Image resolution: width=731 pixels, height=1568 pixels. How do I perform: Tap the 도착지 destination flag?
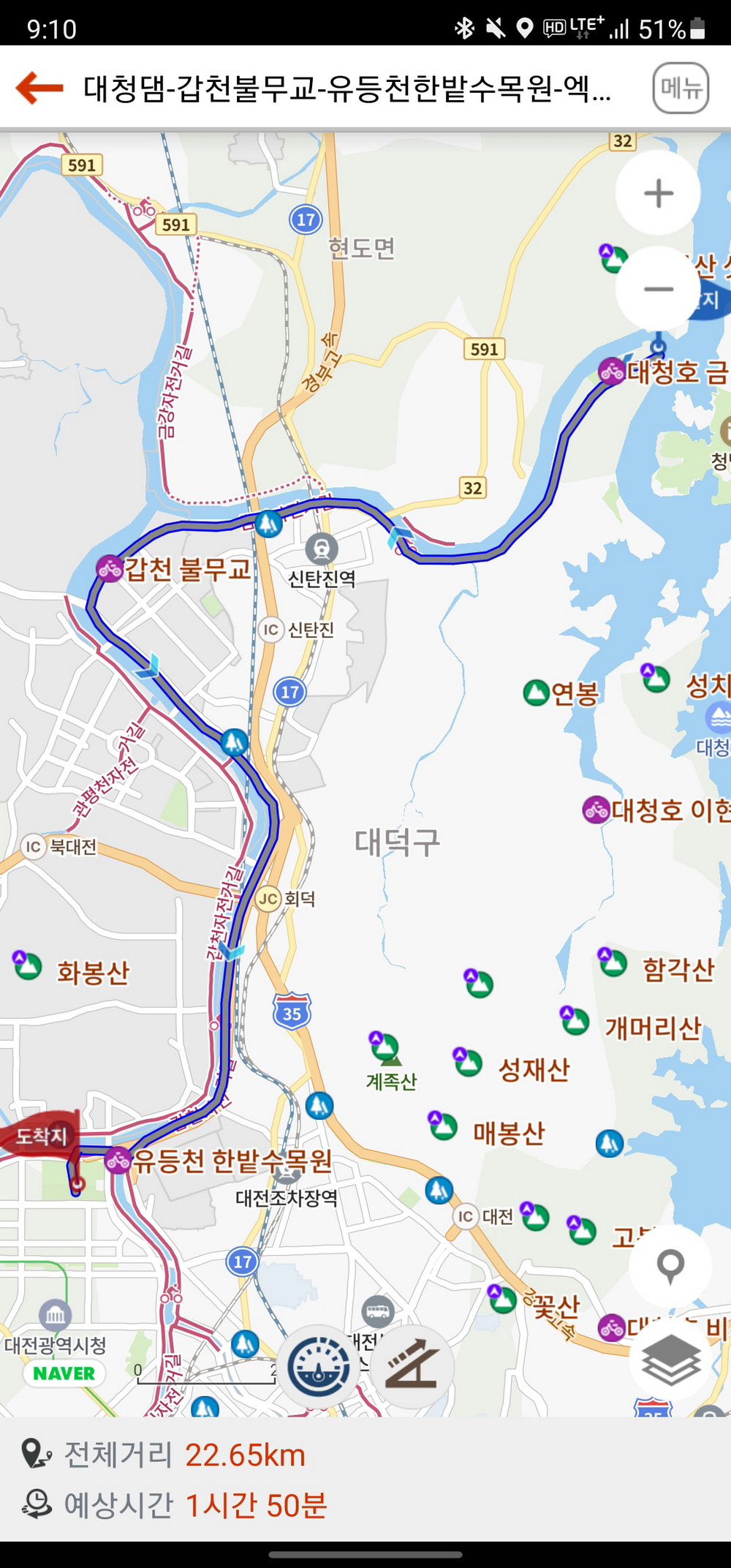click(42, 1136)
